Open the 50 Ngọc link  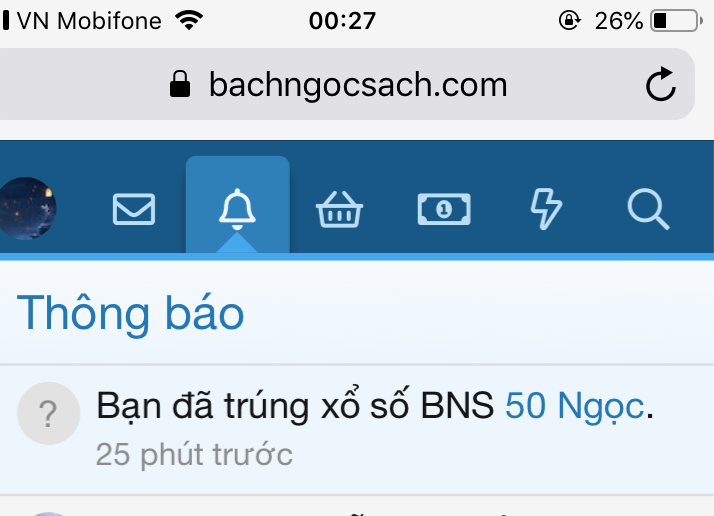[x=573, y=406]
